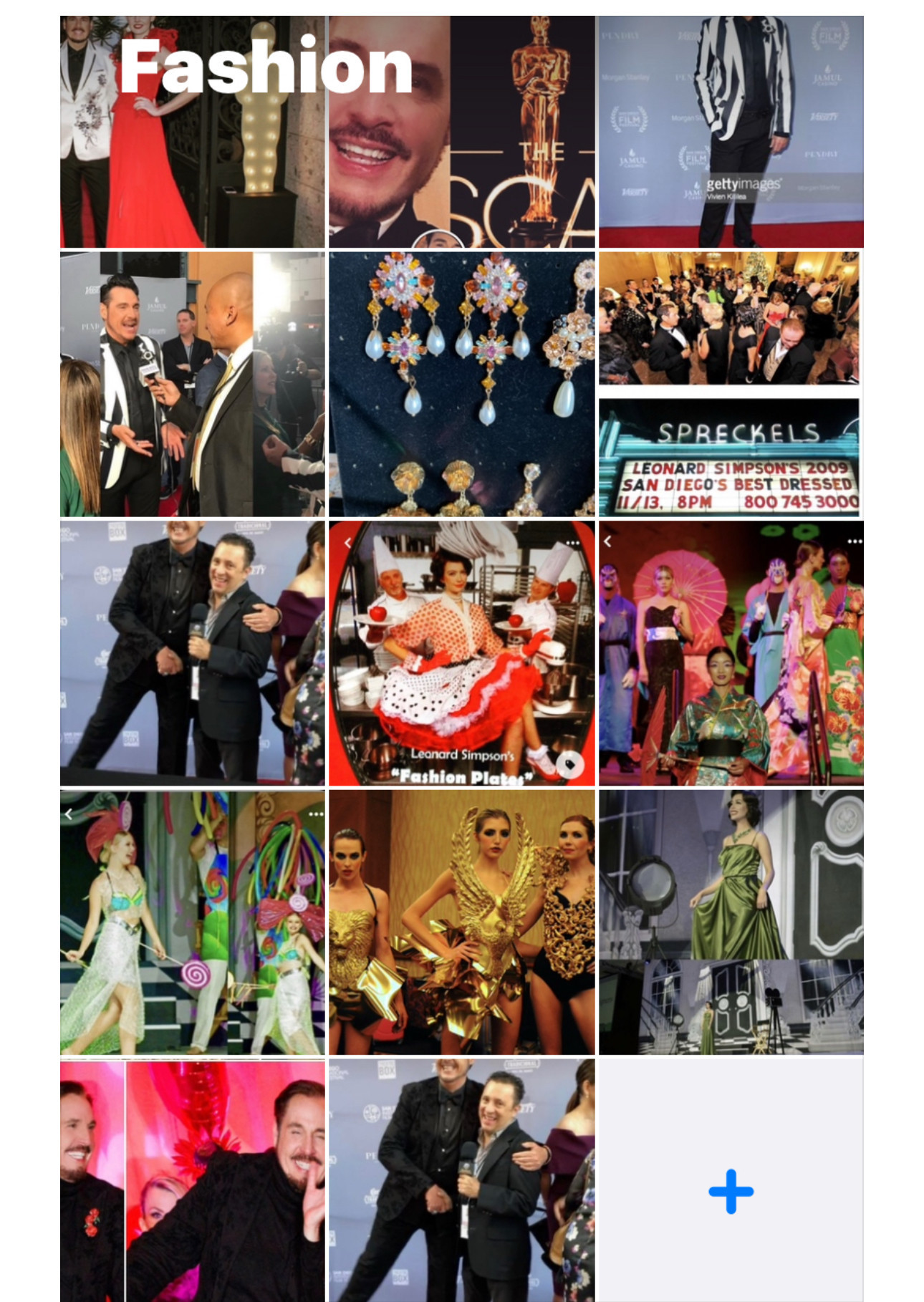This screenshot has width=924, height=1302.
Task: Open the pearl chandelier earrings photo
Action: click(x=461, y=384)
